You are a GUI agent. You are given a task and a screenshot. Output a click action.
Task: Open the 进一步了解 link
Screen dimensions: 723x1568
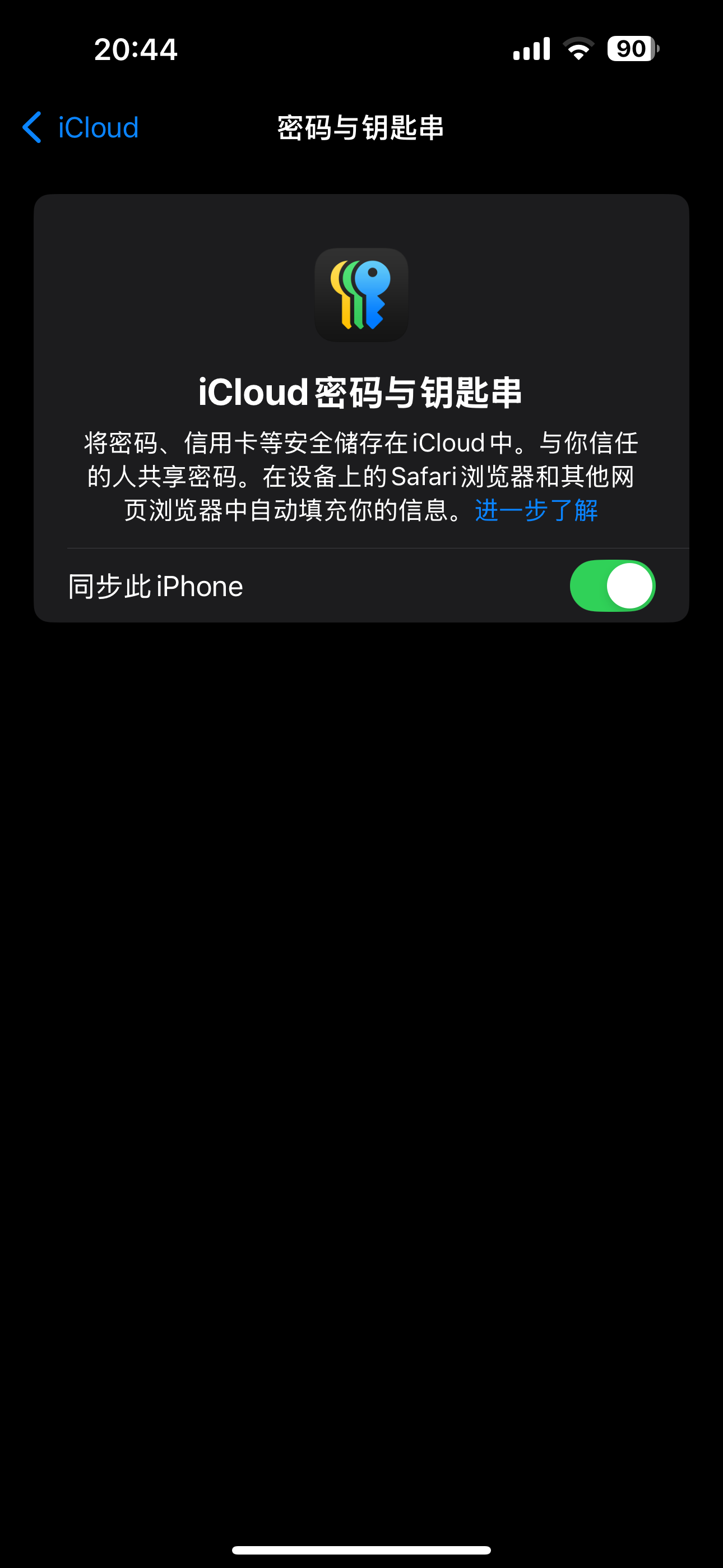(x=536, y=510)
